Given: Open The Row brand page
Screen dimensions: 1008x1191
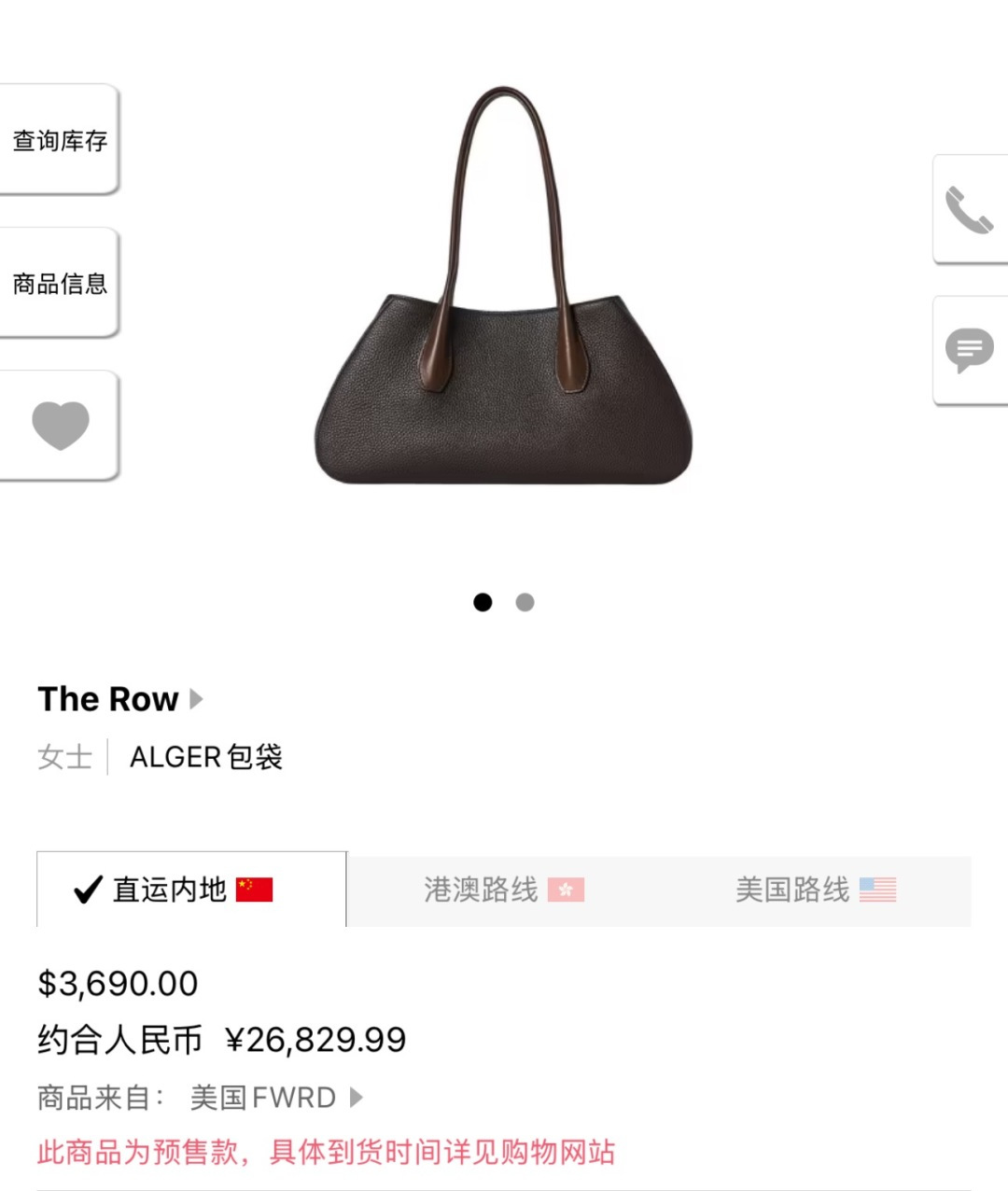Looking at the screenshot, I should point(119,699).
